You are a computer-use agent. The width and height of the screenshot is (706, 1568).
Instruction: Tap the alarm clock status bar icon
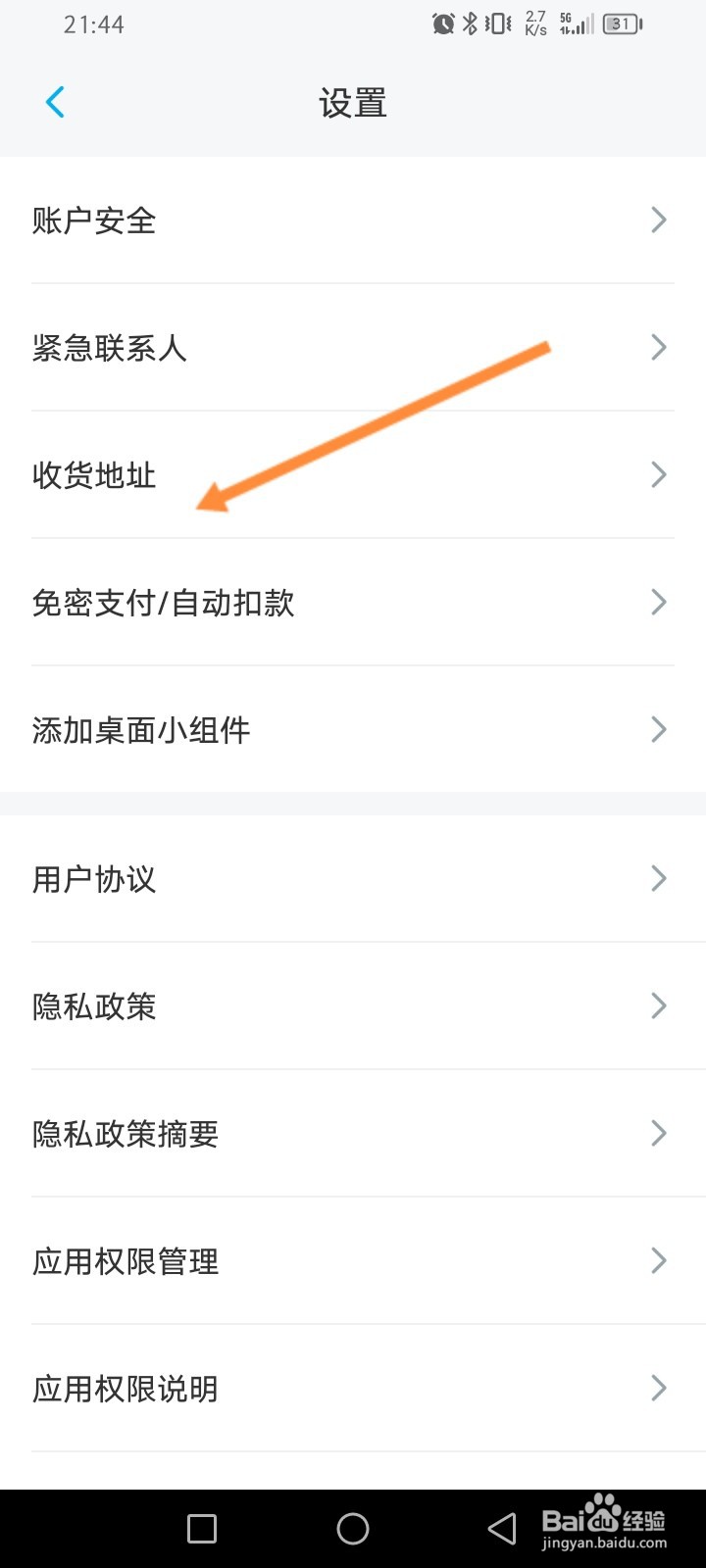pyautogui.click(x=443, y=22)
